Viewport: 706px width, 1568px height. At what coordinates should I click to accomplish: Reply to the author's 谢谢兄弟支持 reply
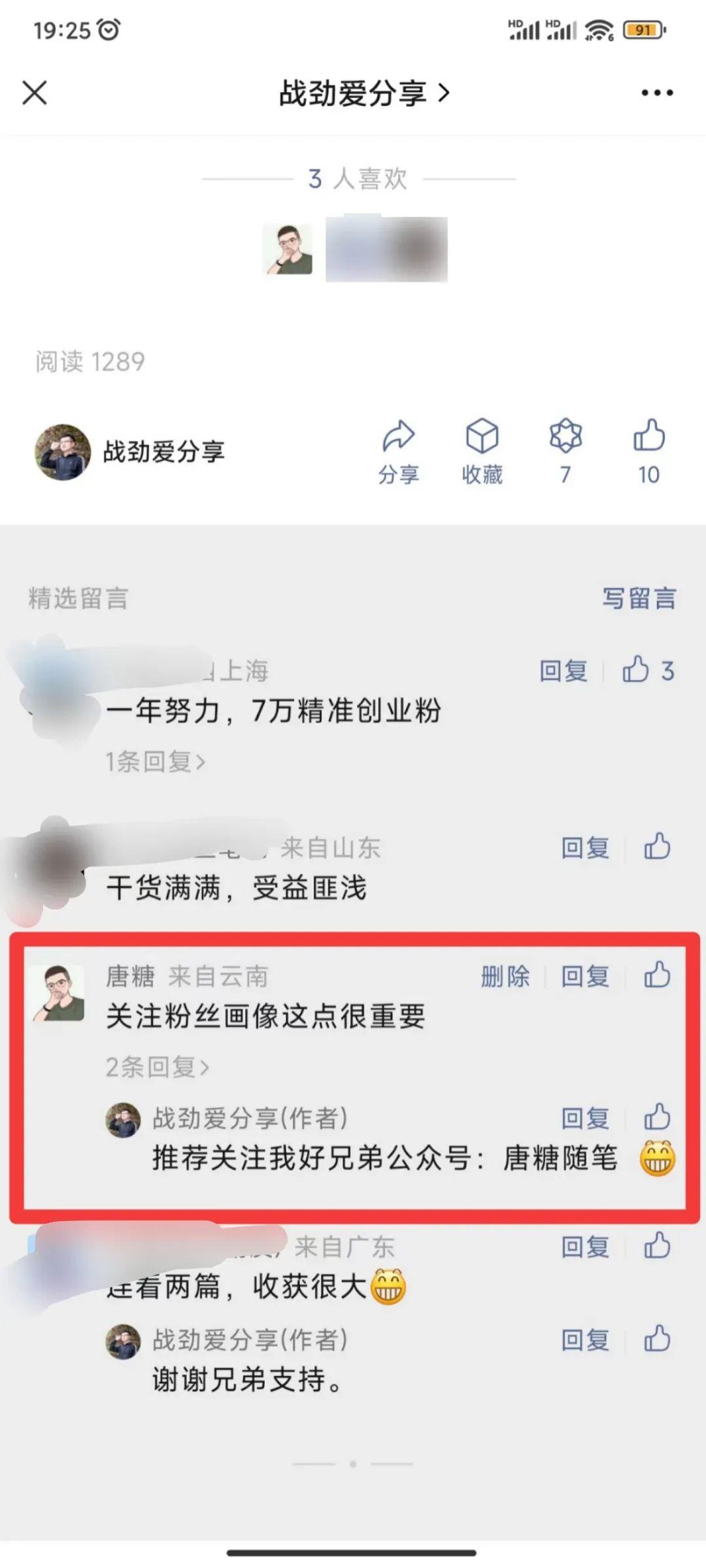point(585,1341)
